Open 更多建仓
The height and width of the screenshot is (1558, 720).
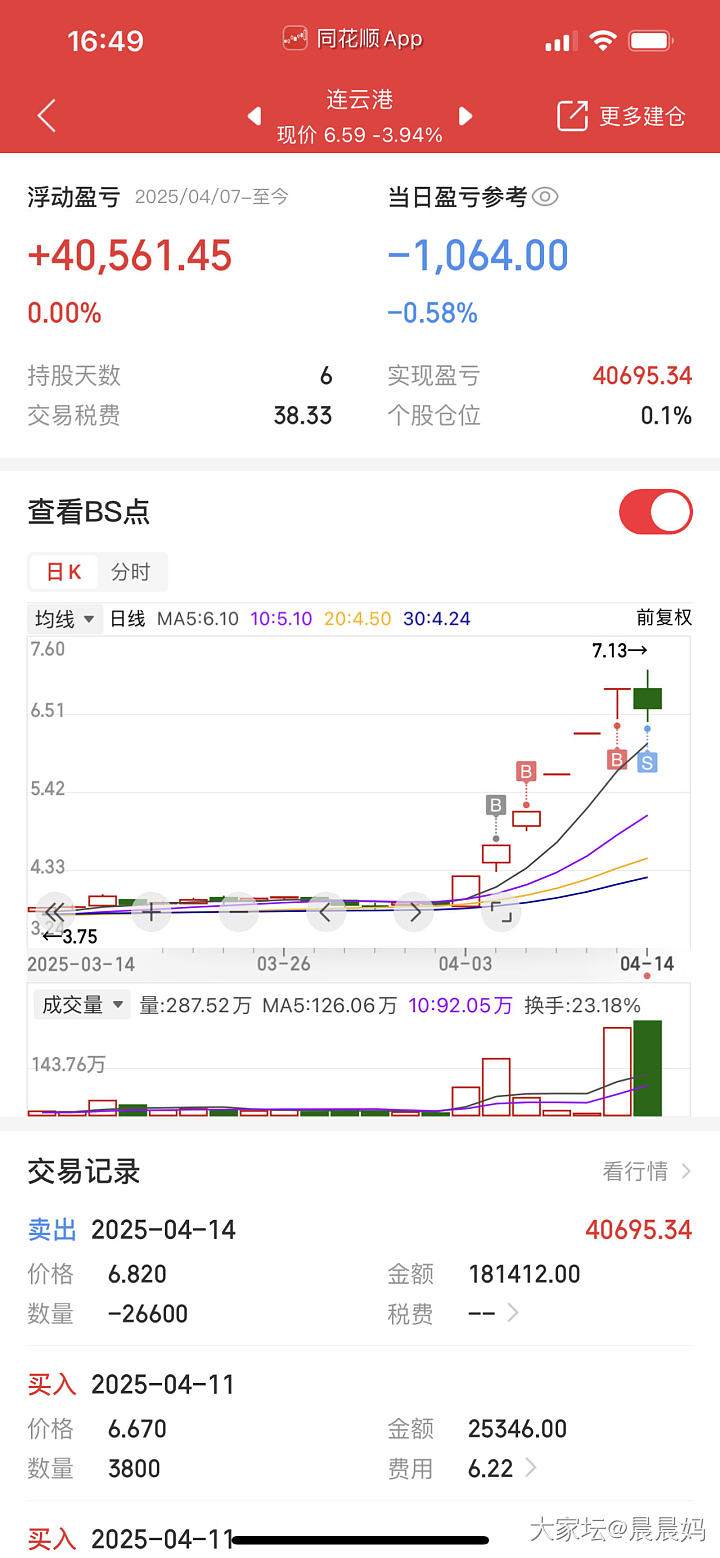[621, 116]
